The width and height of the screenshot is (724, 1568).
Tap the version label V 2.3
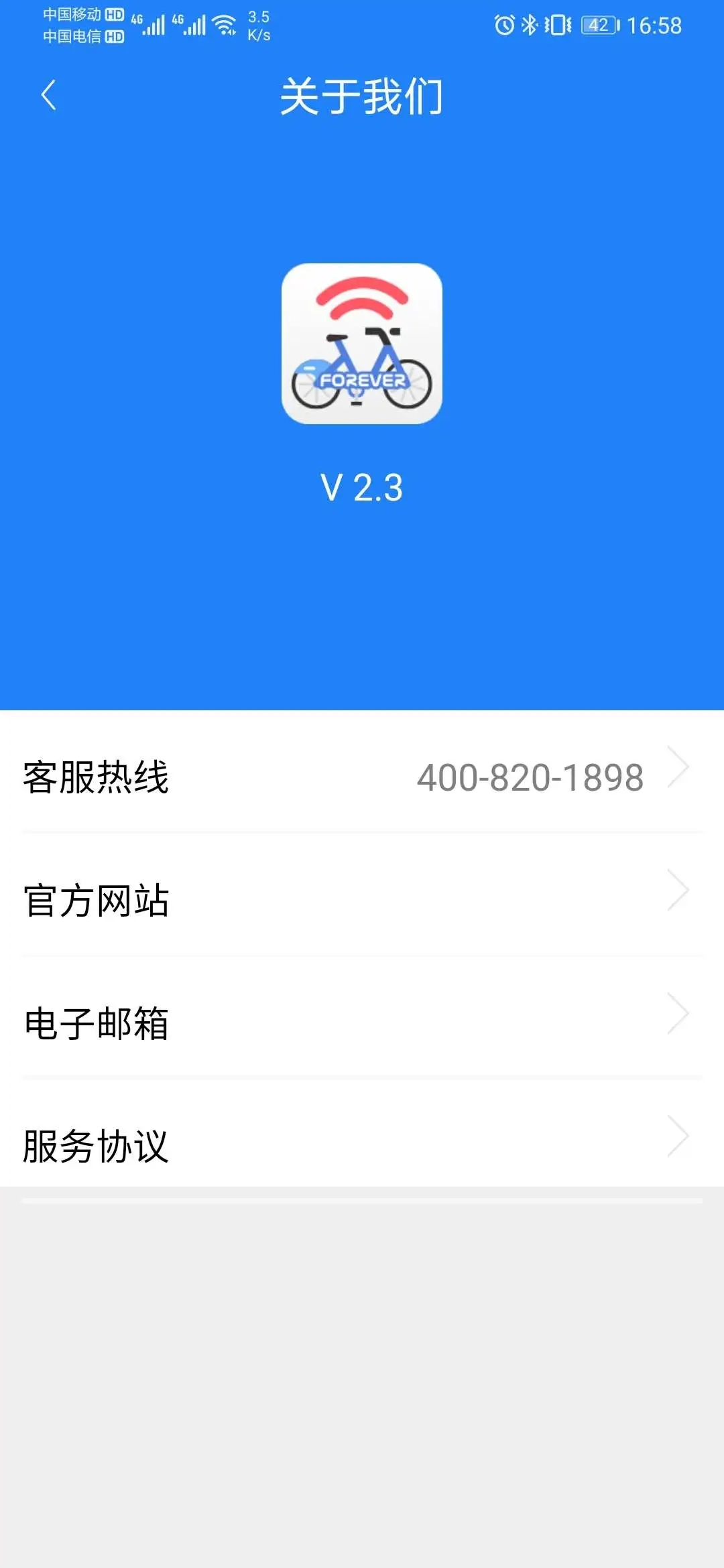[x=362, y=486]
